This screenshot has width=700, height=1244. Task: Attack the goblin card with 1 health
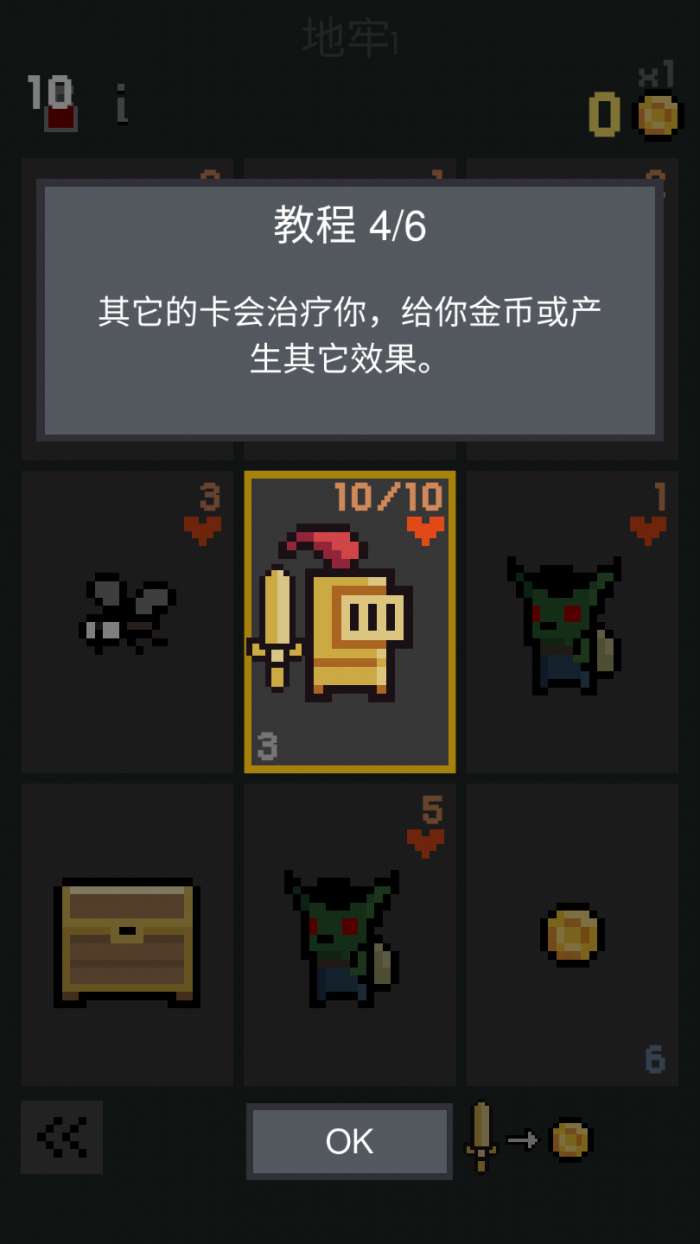click(x=572, y=622)
